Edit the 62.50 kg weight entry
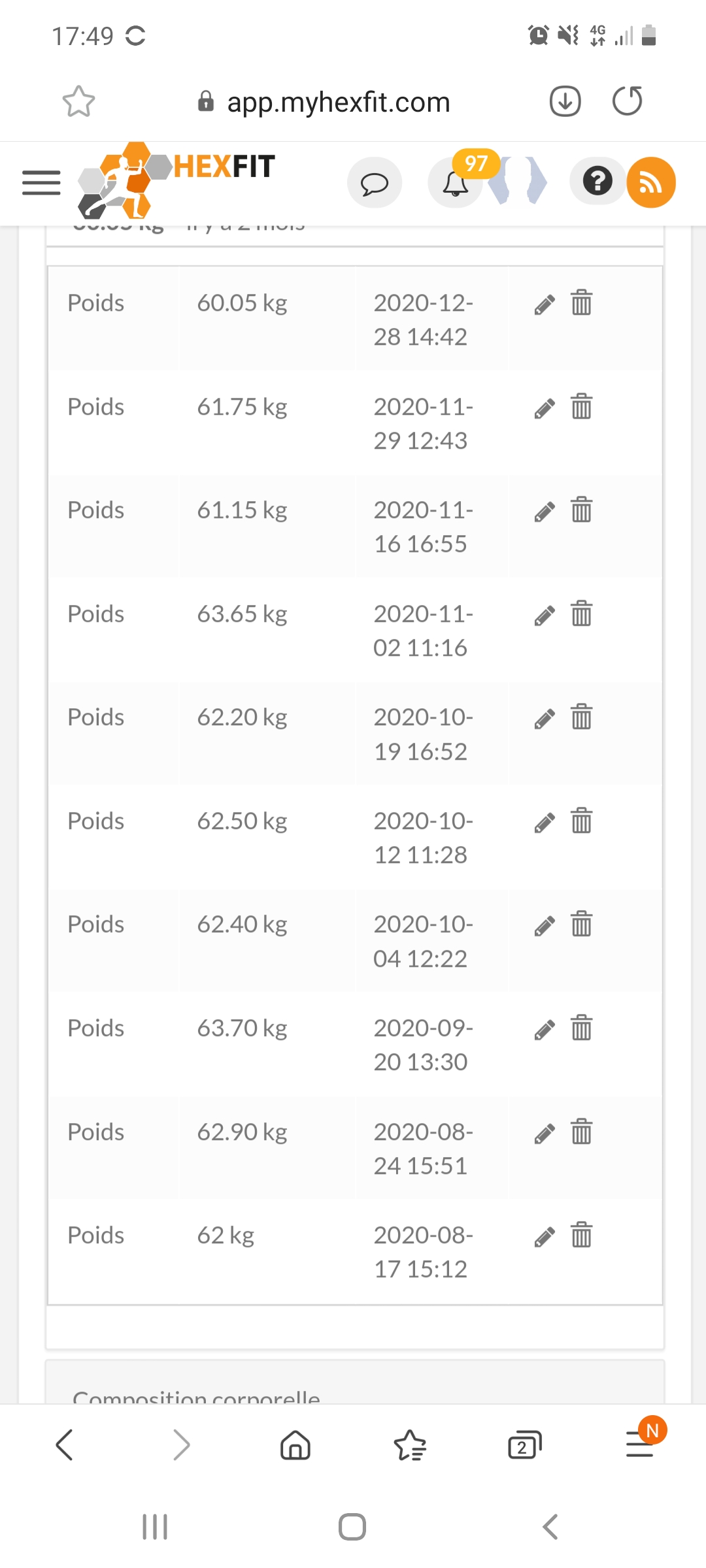The image size is (706, 1568). [545, 823]
